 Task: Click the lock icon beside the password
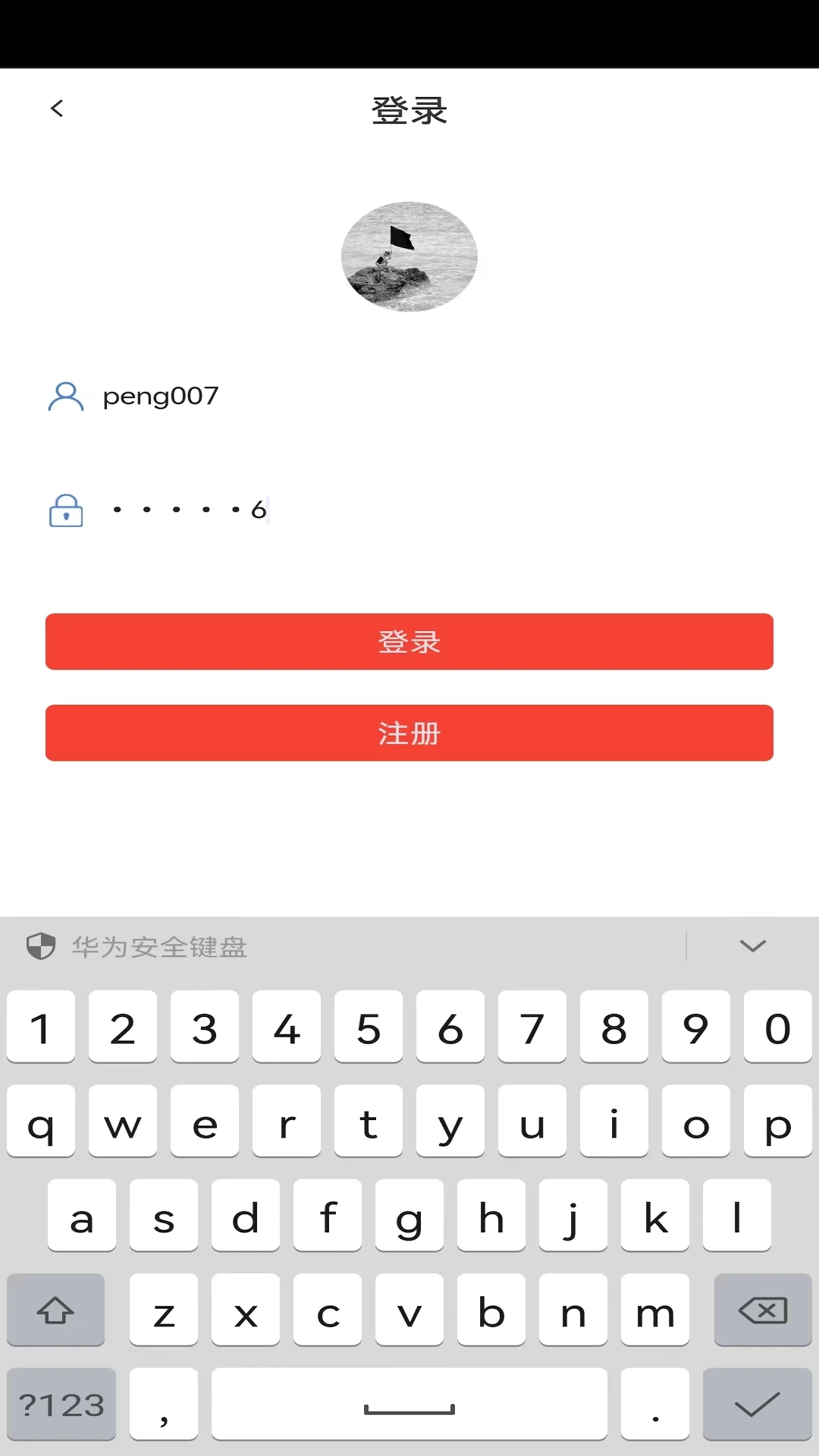[x=65, y=511]
